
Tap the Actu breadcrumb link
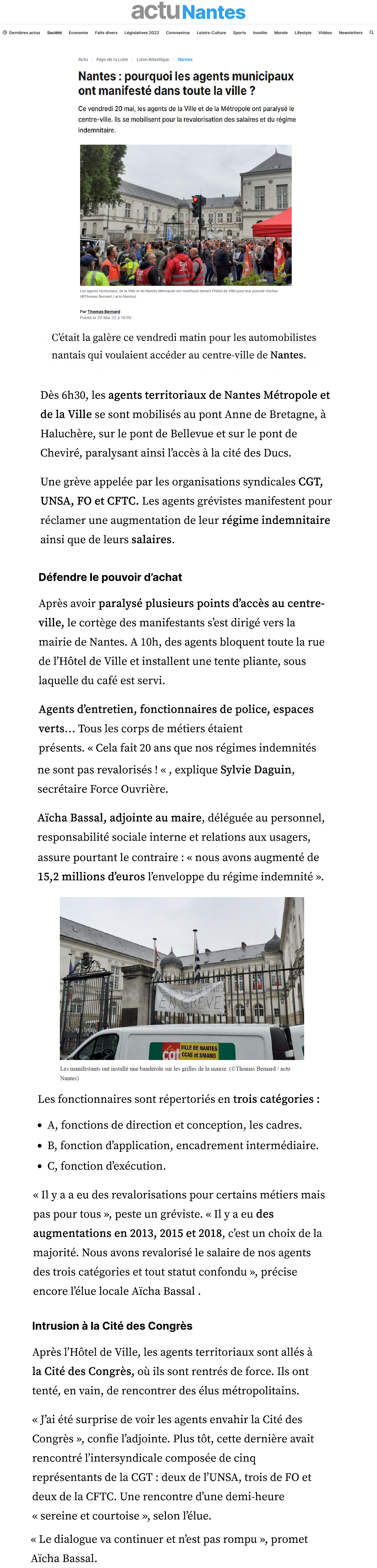point(83,60)
